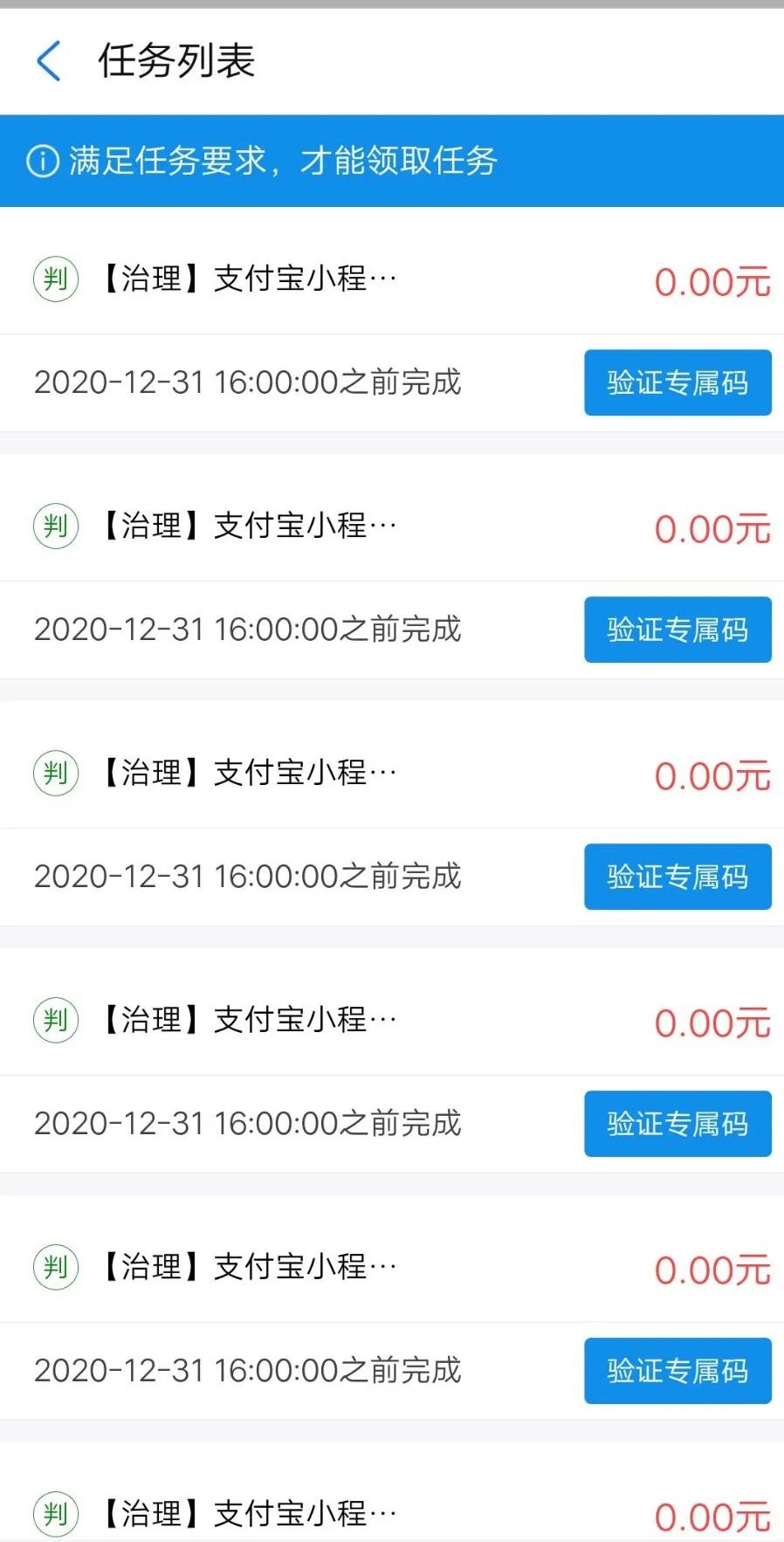
Task: Hit 验证专属码 on the fourth task
Action: pyautogui.click(x=677, y=1124)
